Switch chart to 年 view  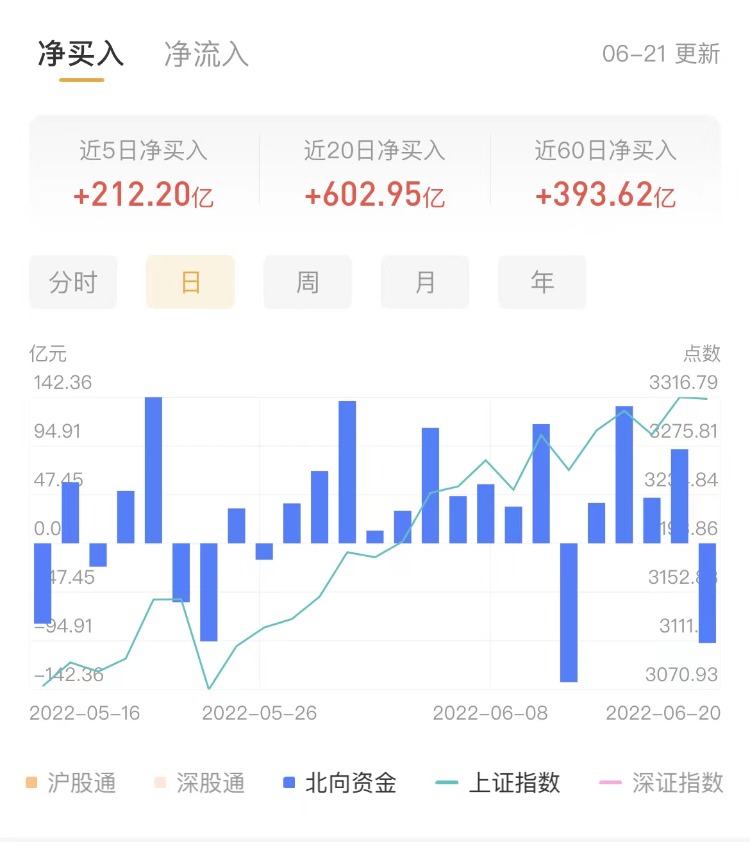coord(542,282)
